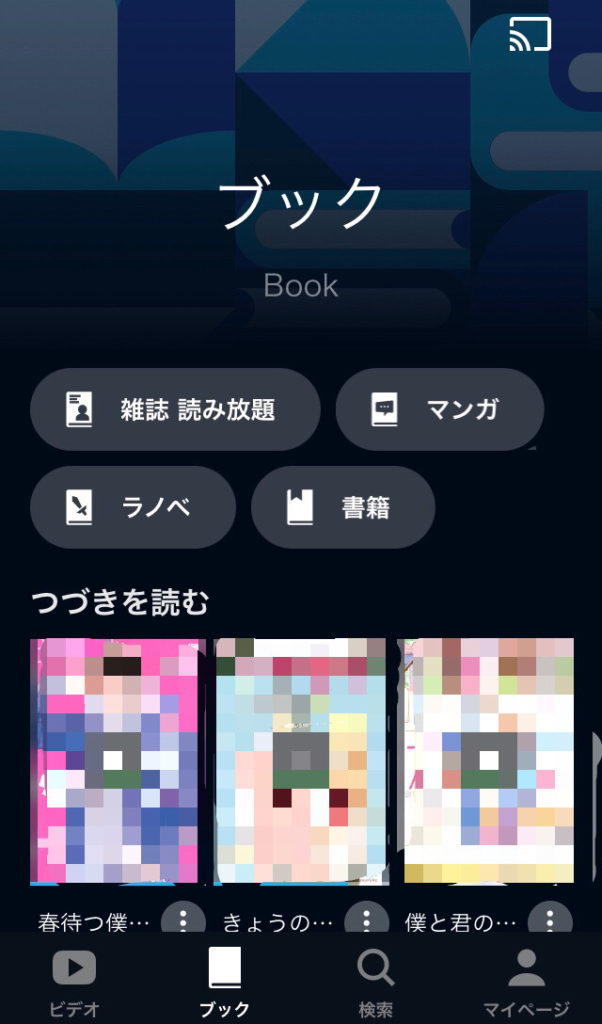Viewport: 602px width, 1024px height.
Task: Open the 書籍 category
Action: [x=342, y=508]
